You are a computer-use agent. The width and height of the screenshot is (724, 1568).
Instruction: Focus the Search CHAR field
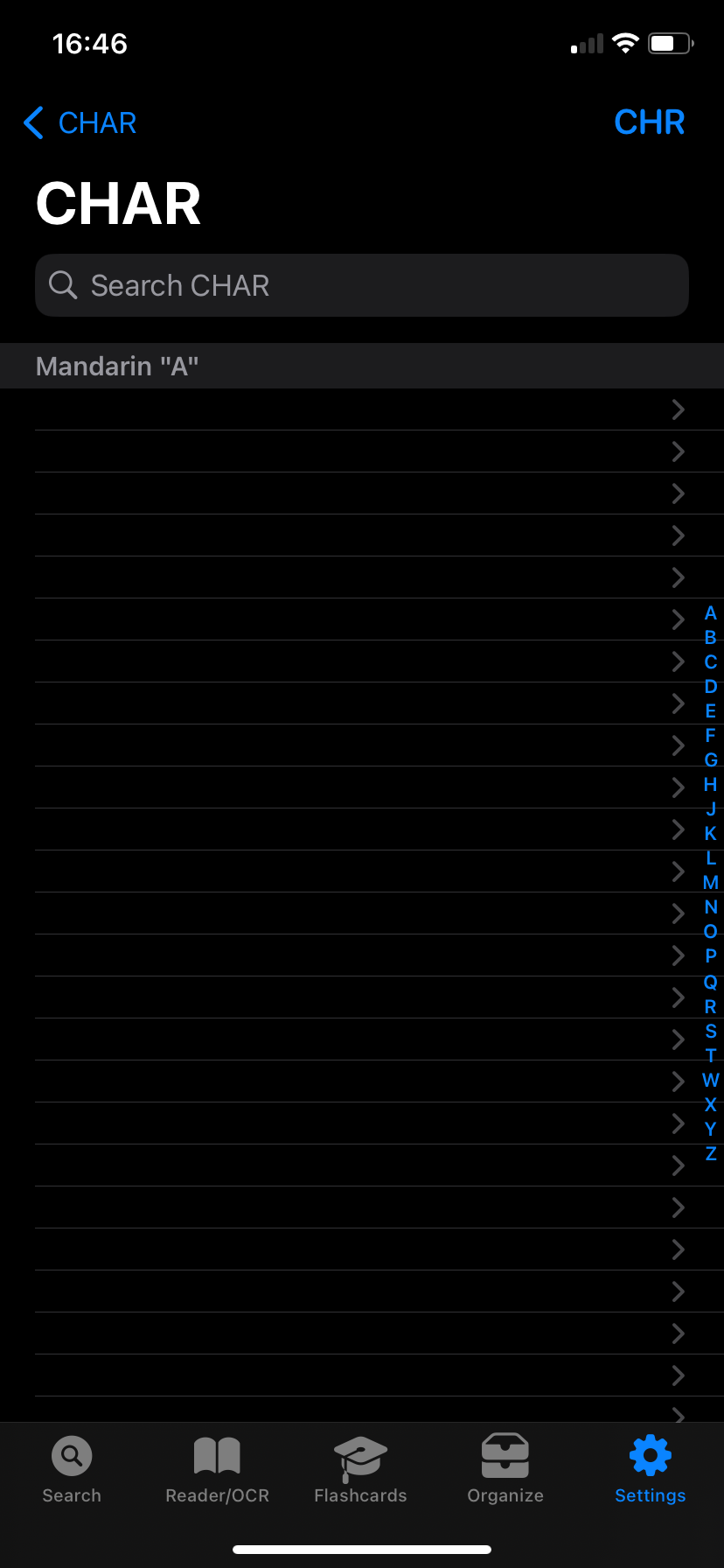click(362, 285)
